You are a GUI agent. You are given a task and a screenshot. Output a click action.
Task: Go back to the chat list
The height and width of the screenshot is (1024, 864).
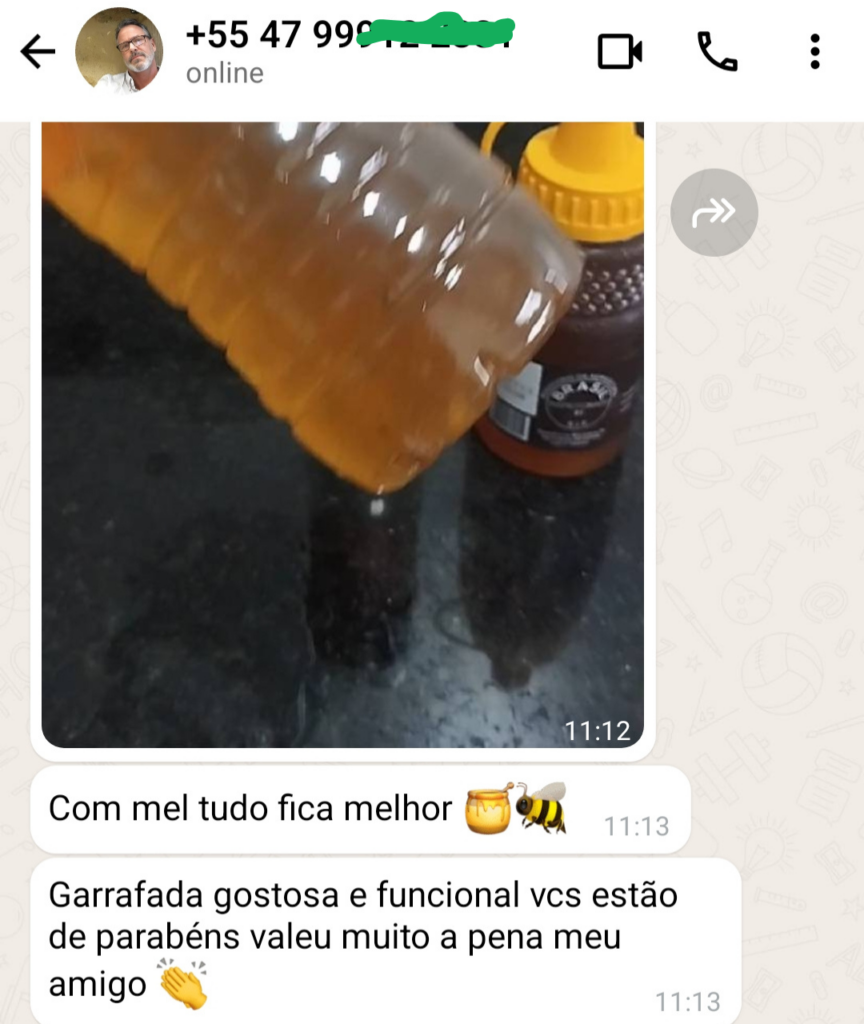pyautogui.click(x=38, y=52)
